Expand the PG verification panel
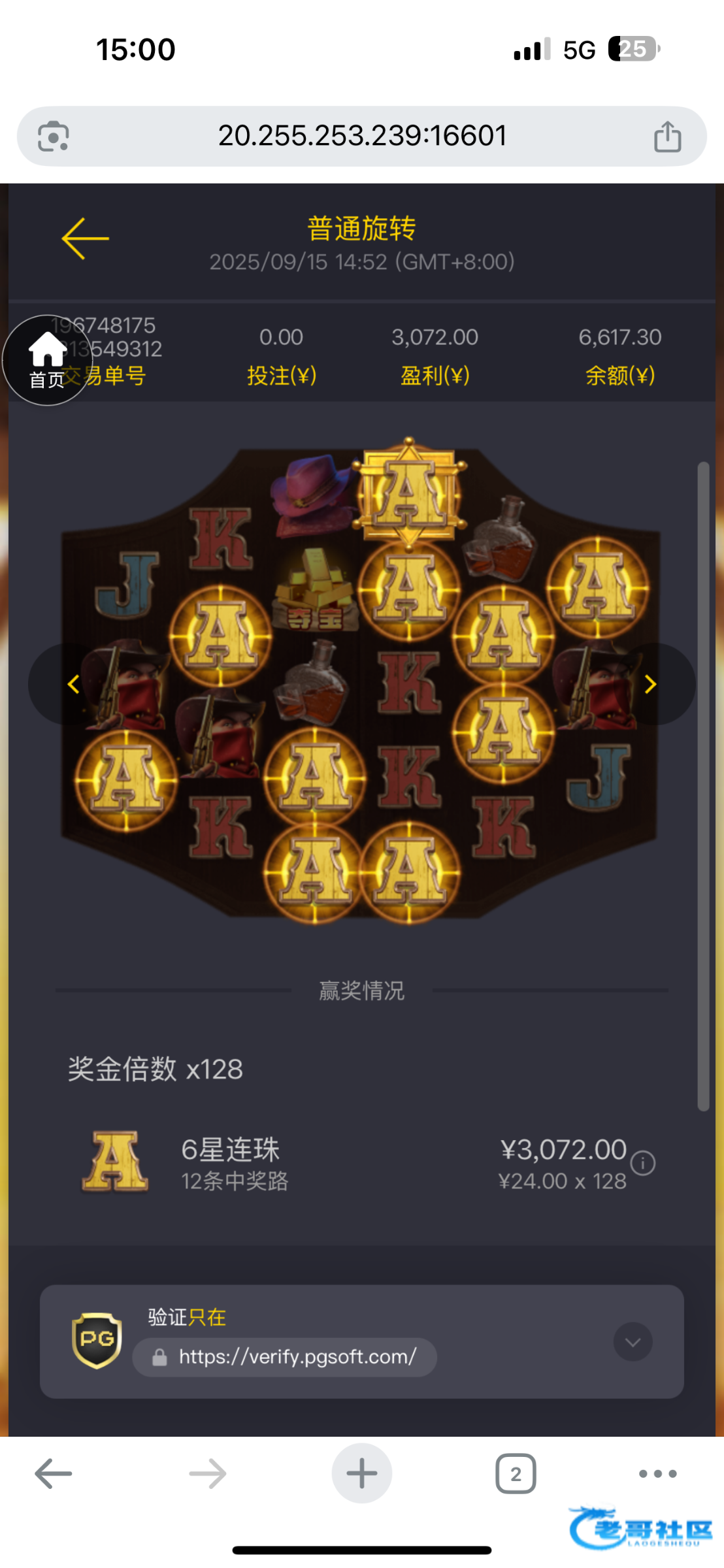This screenshot has height=1568, width=724. point(633,1343)
